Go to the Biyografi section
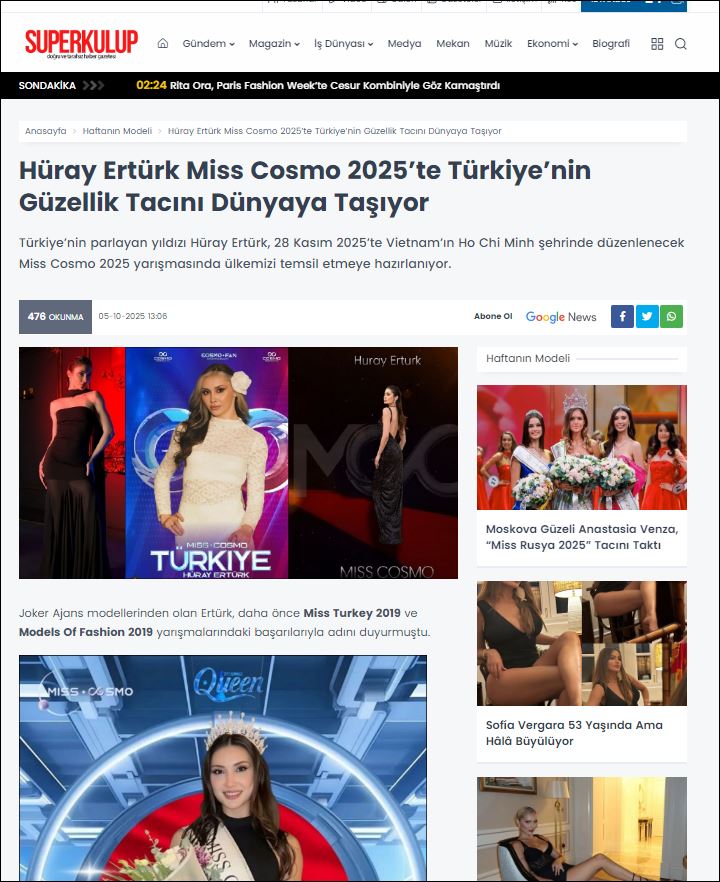This screenshot has height=882, width=720. click(x=611, y=44)
